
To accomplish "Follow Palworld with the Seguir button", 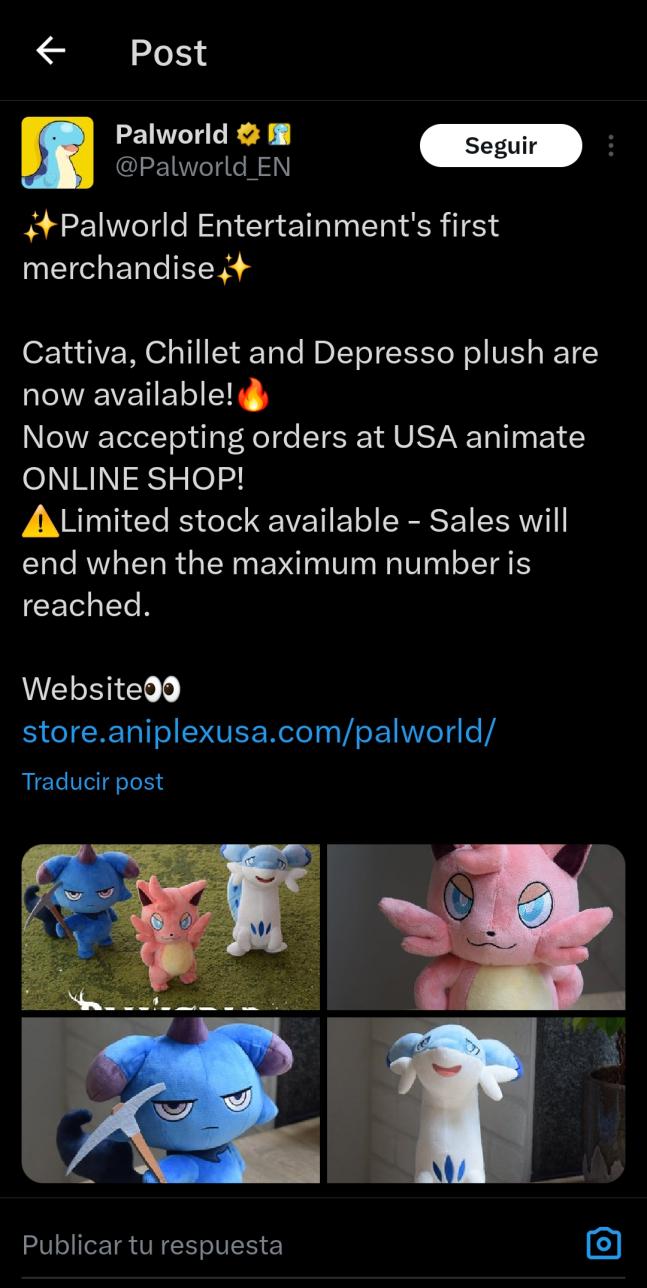I will (500, 146).
